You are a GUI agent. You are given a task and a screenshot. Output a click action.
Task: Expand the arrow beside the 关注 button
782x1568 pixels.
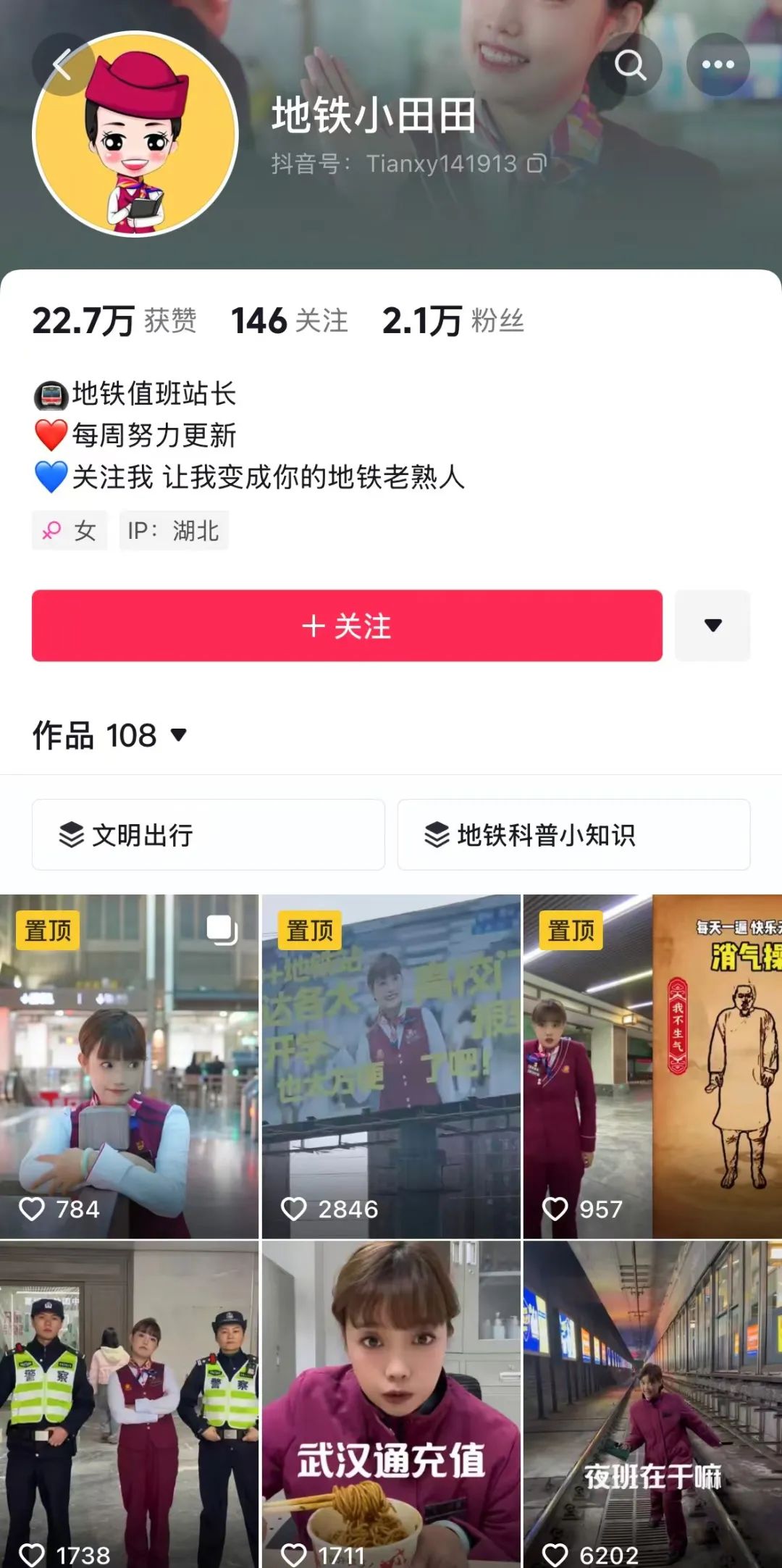712,625
